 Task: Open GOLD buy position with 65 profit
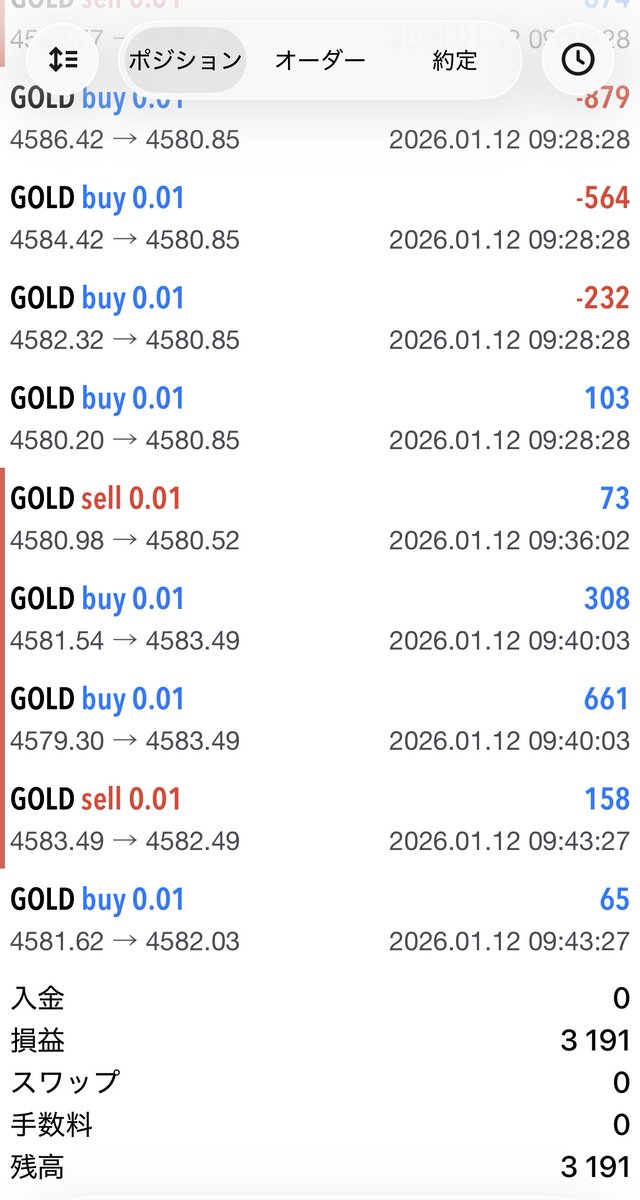coord(320,918)
